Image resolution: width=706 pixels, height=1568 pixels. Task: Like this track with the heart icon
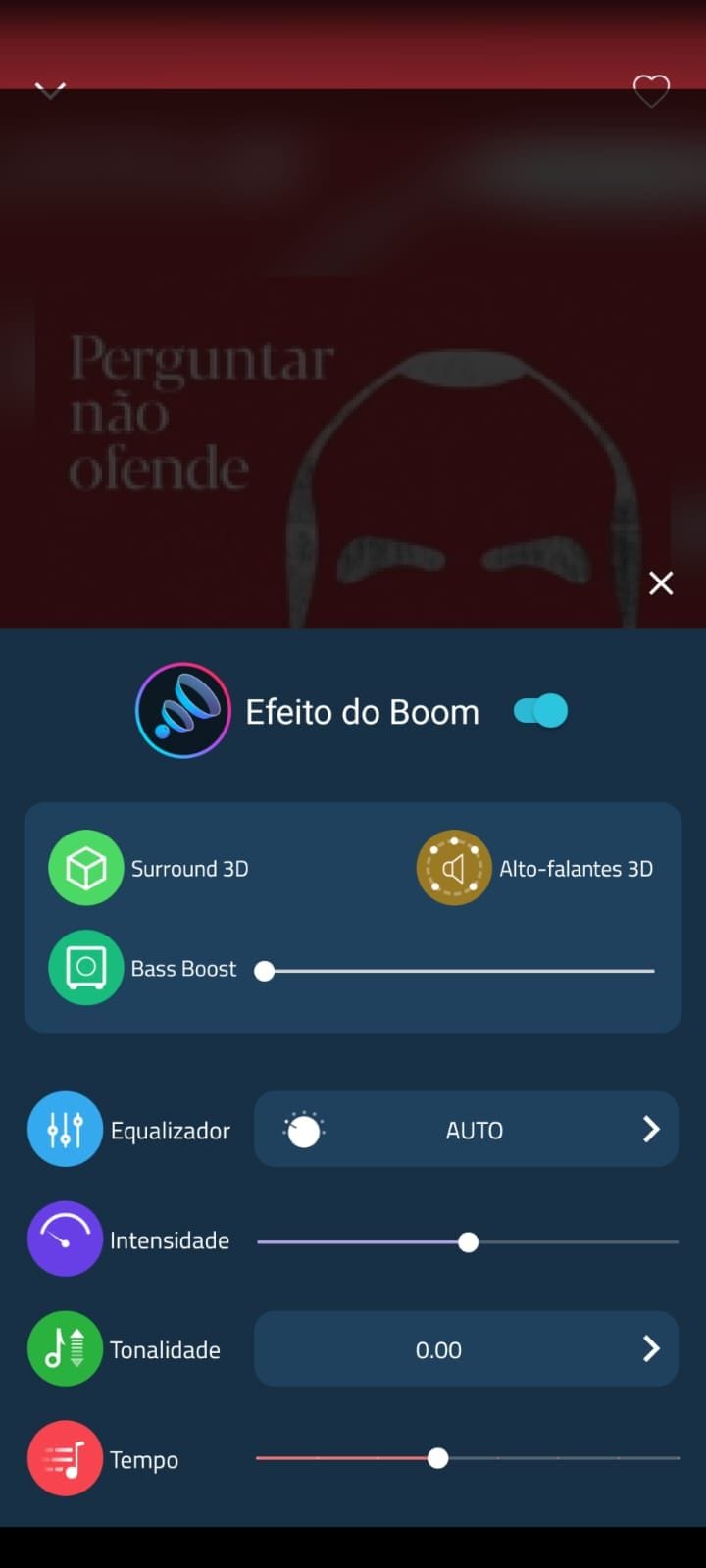651,92
